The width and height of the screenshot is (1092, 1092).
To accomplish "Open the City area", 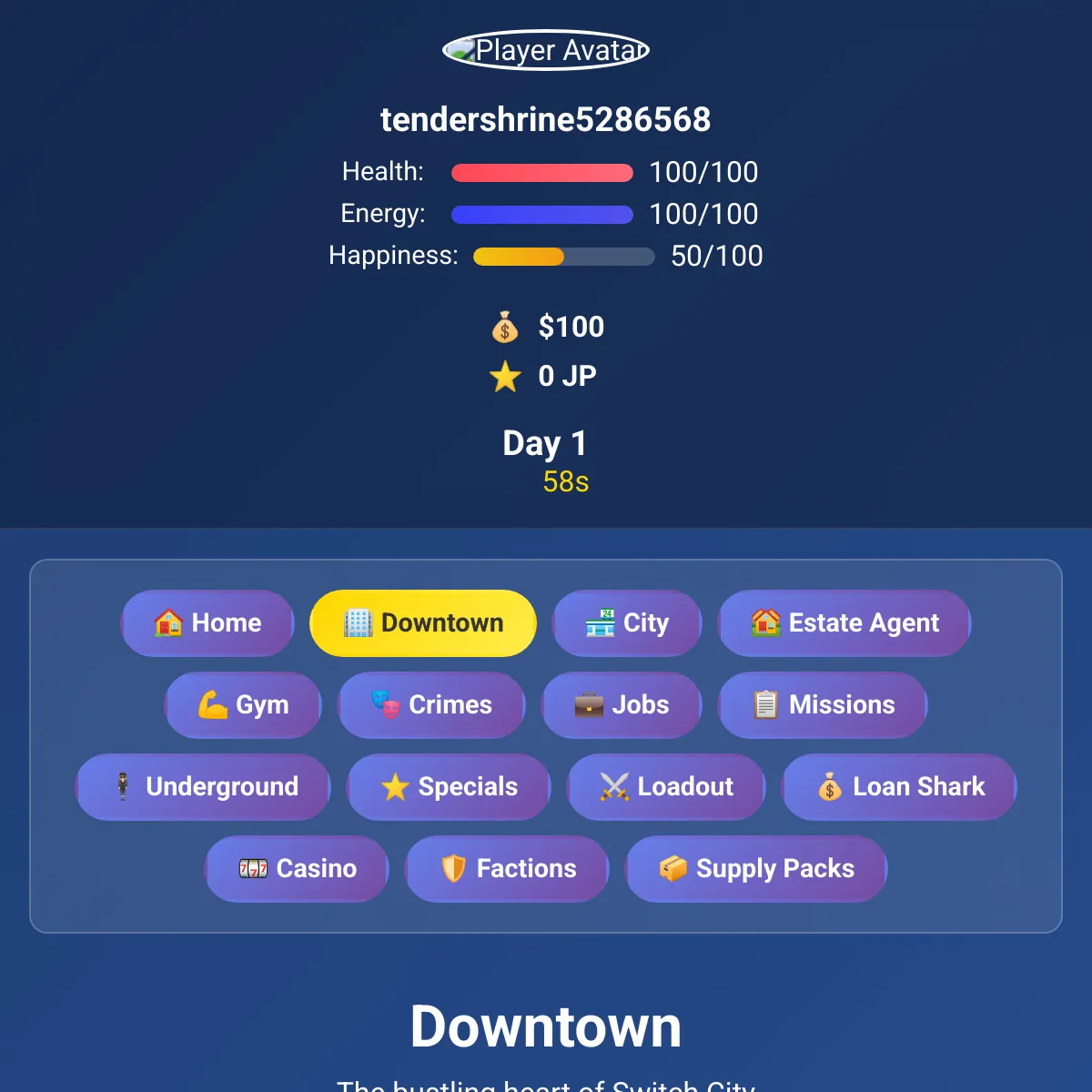I will (627, 623).
